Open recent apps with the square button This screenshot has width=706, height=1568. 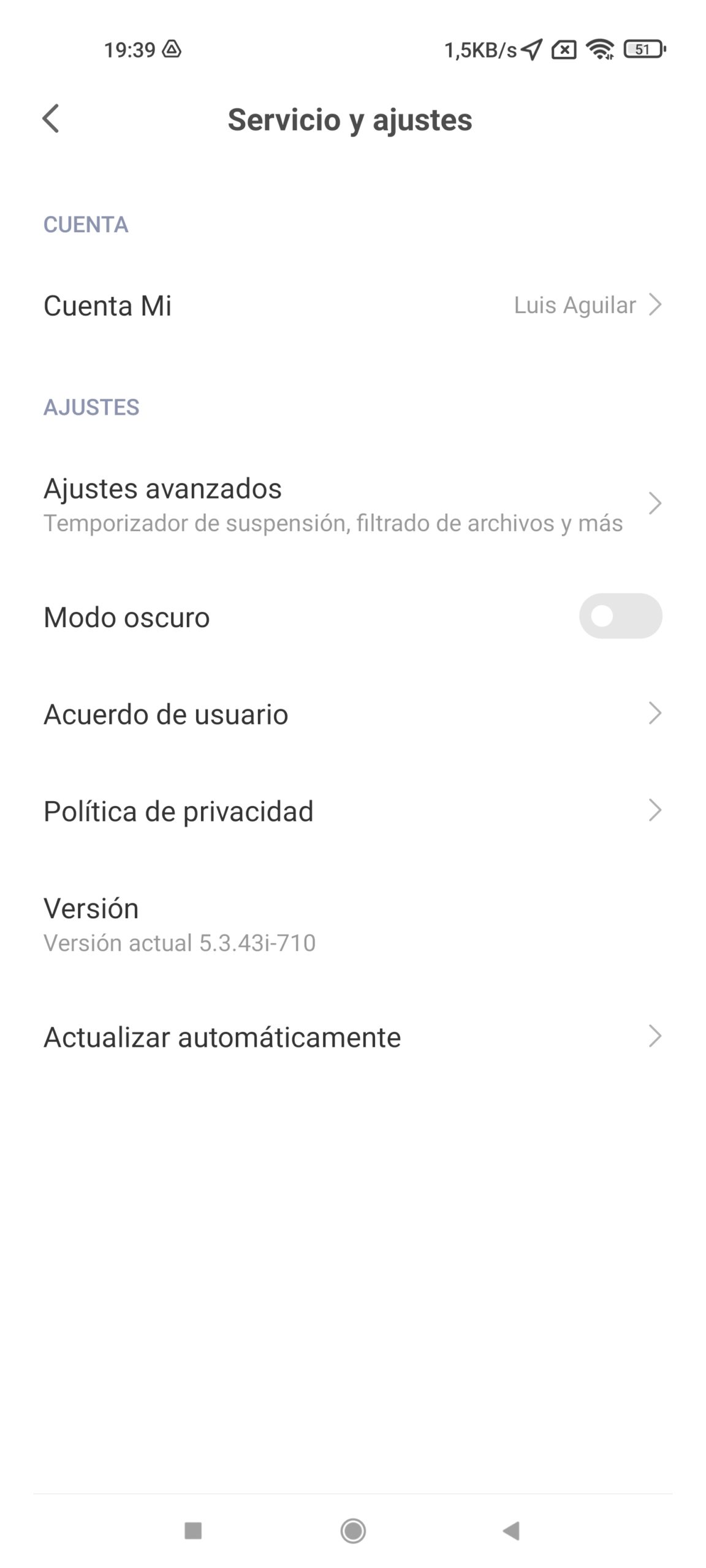pos(193,1531)
